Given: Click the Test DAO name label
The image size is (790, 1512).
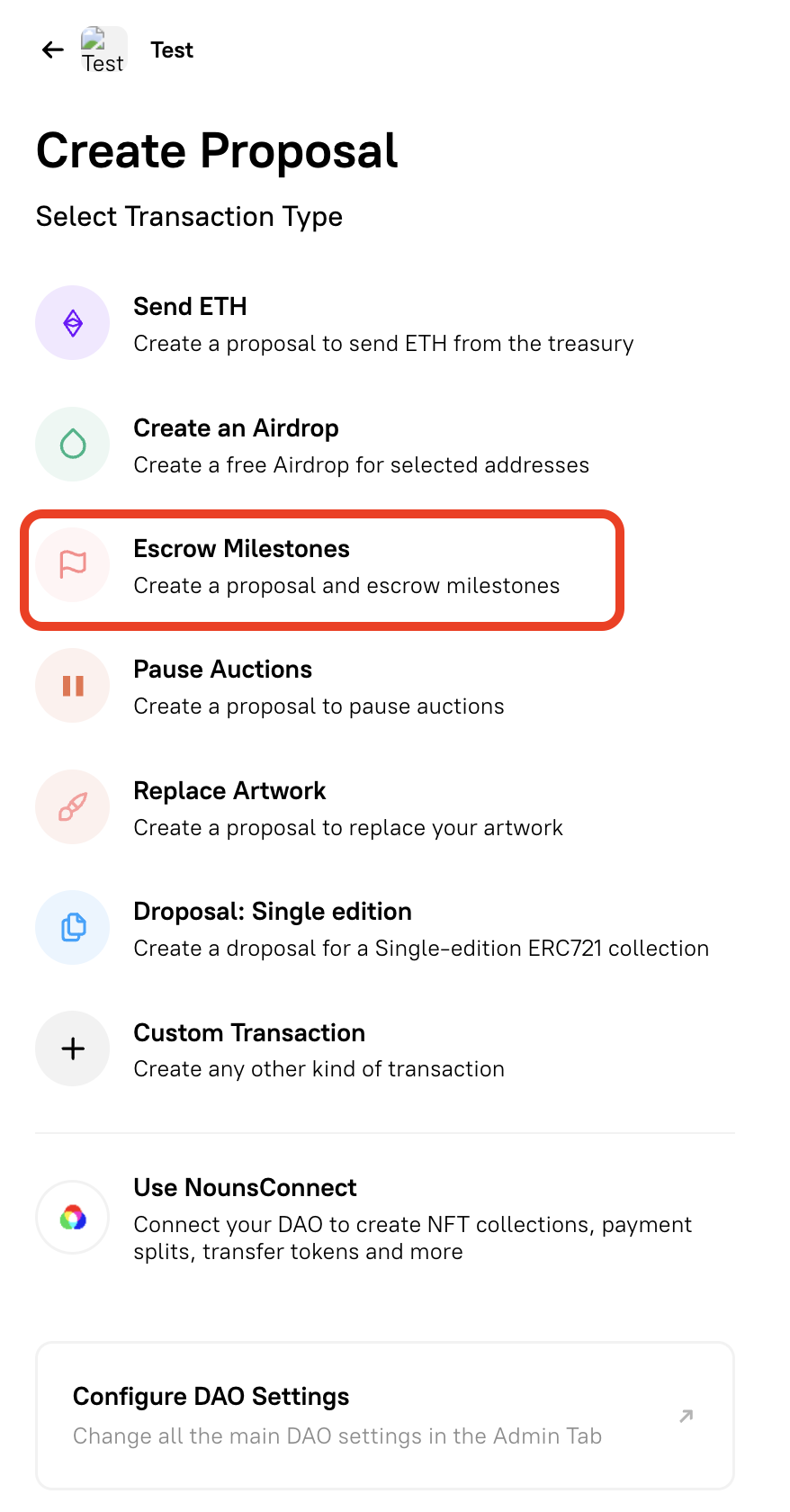Looking at the screenshot, I should point(171,49).
